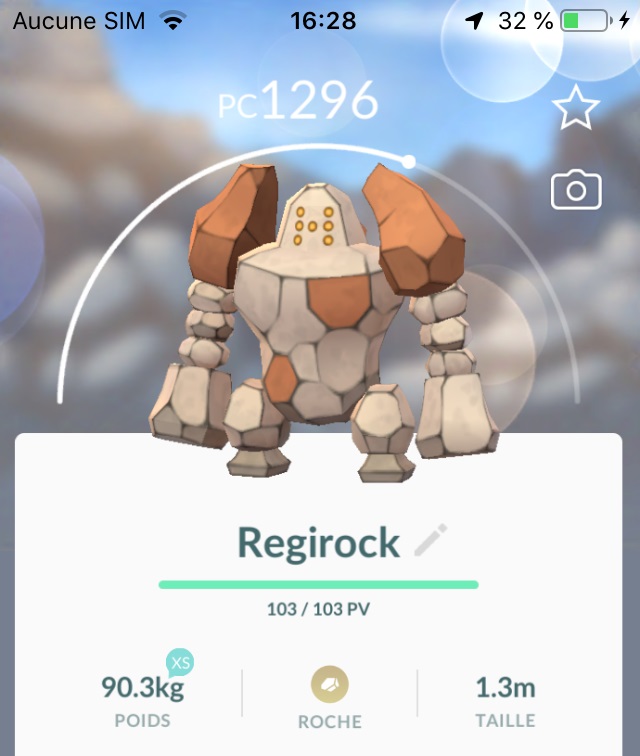Viewport: 640px width, 756px height.
Task: Open the camera to photograph Regirock
Action: 575,189
